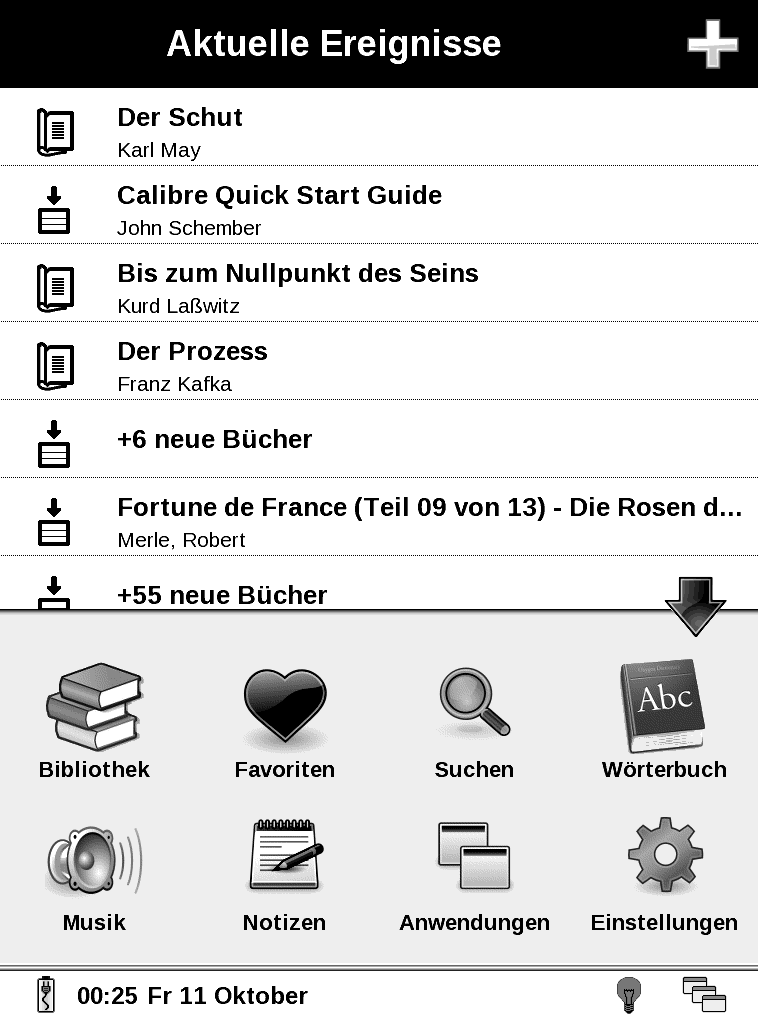
Task: Collapse the menu panel with the down arrow
Action: coord(695,605)
